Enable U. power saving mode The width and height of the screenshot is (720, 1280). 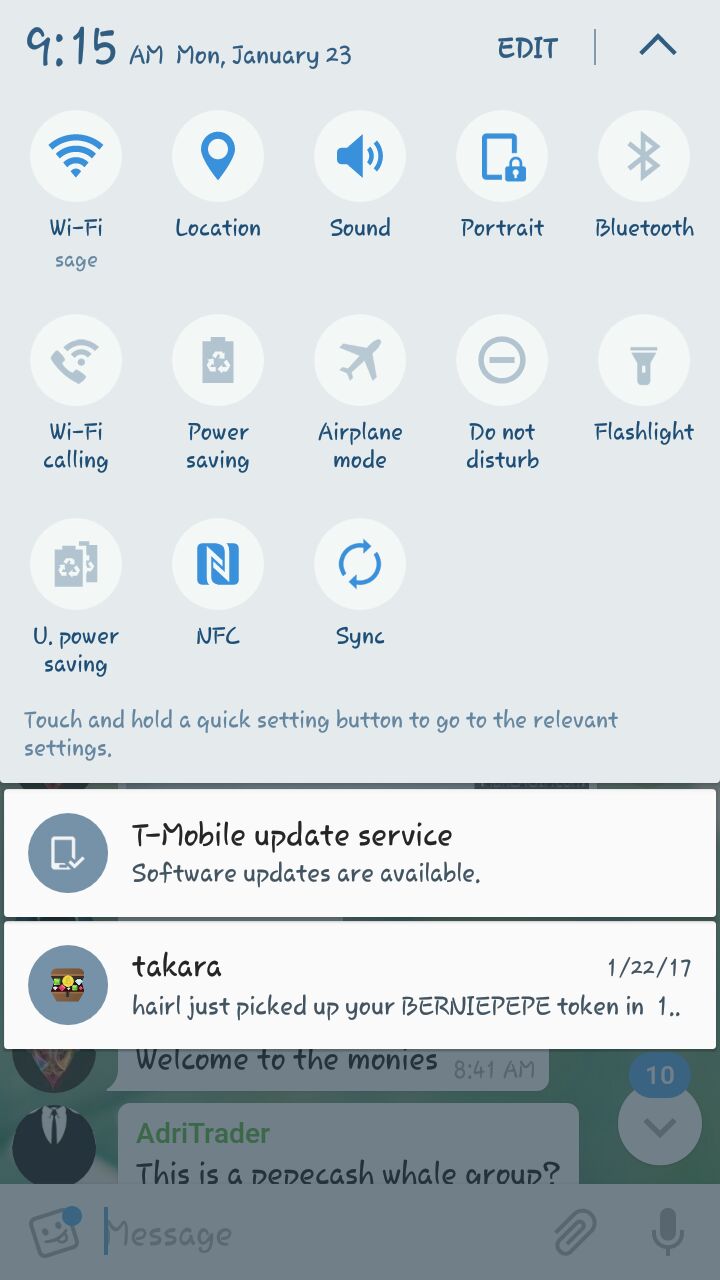[76, 565]
